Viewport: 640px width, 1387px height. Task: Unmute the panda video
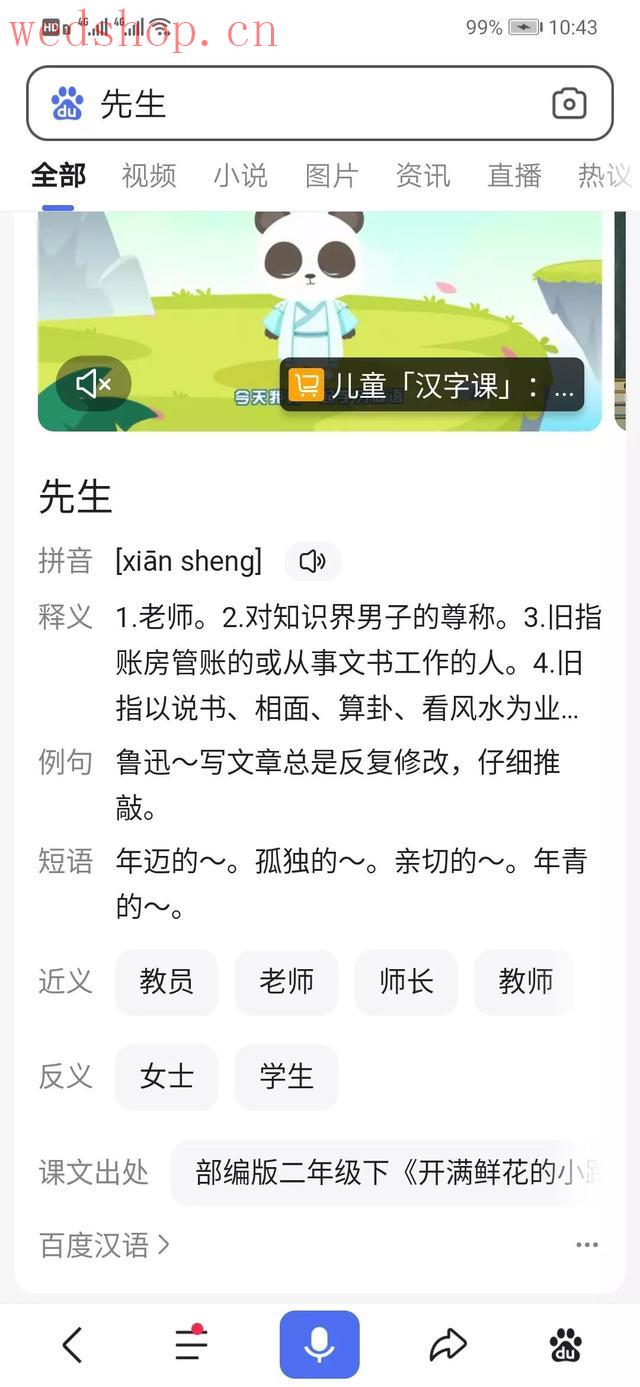pyautogui.click(x=93, y=383)
